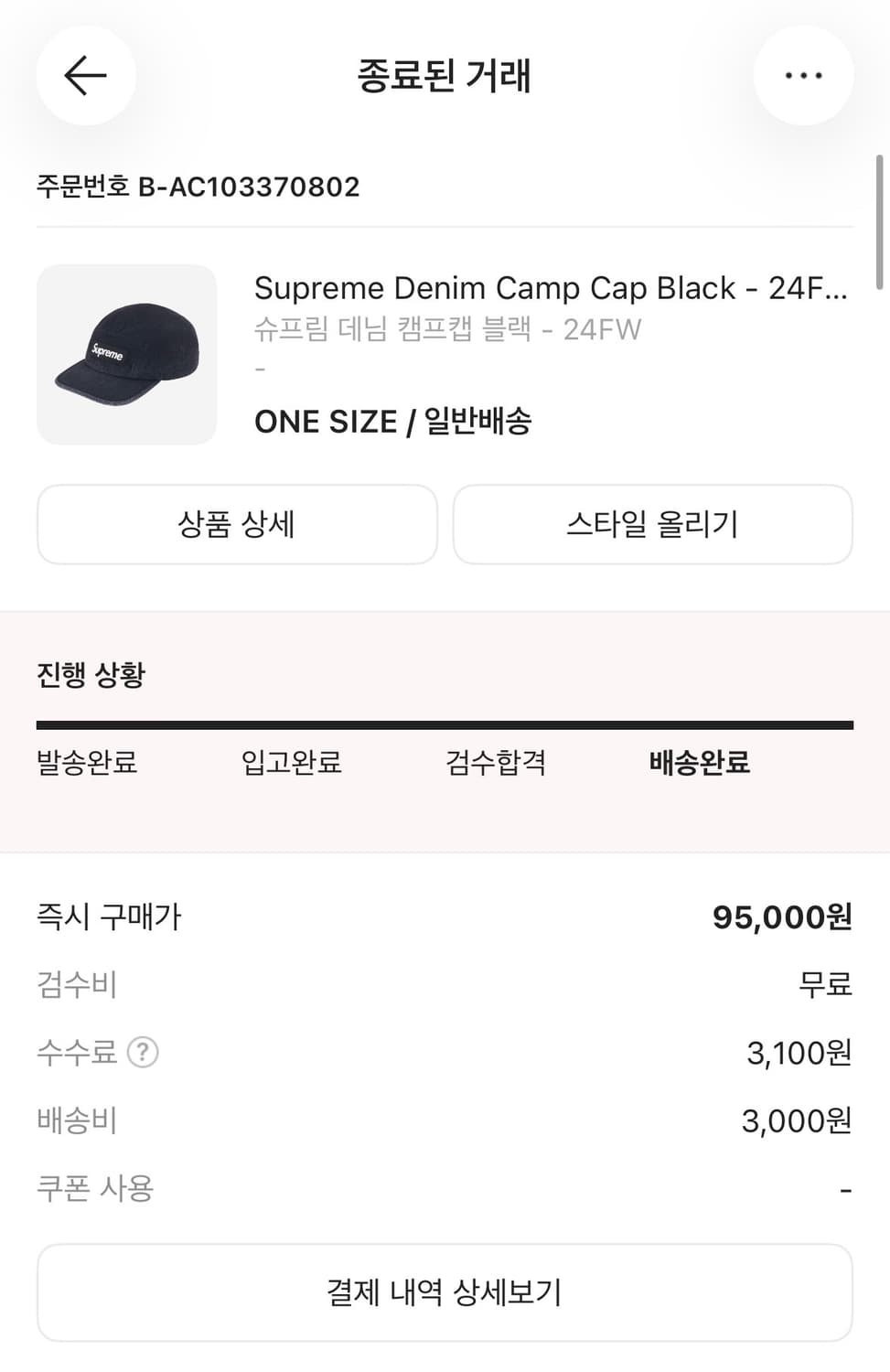Select the 검수합격 progress step
Viewport: 890px width, 1372px height.
point(495,763)
